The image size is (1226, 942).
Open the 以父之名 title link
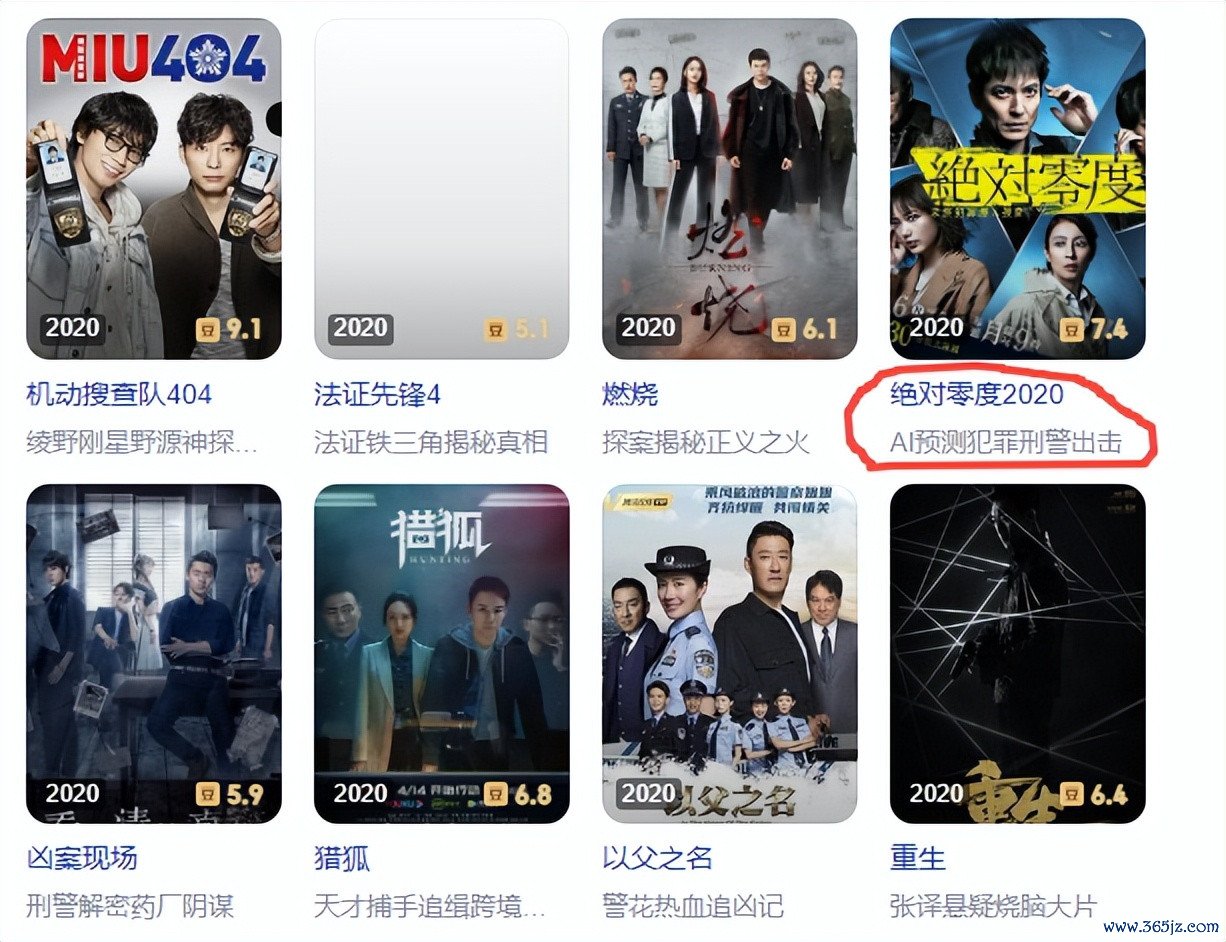click(657, 858)
